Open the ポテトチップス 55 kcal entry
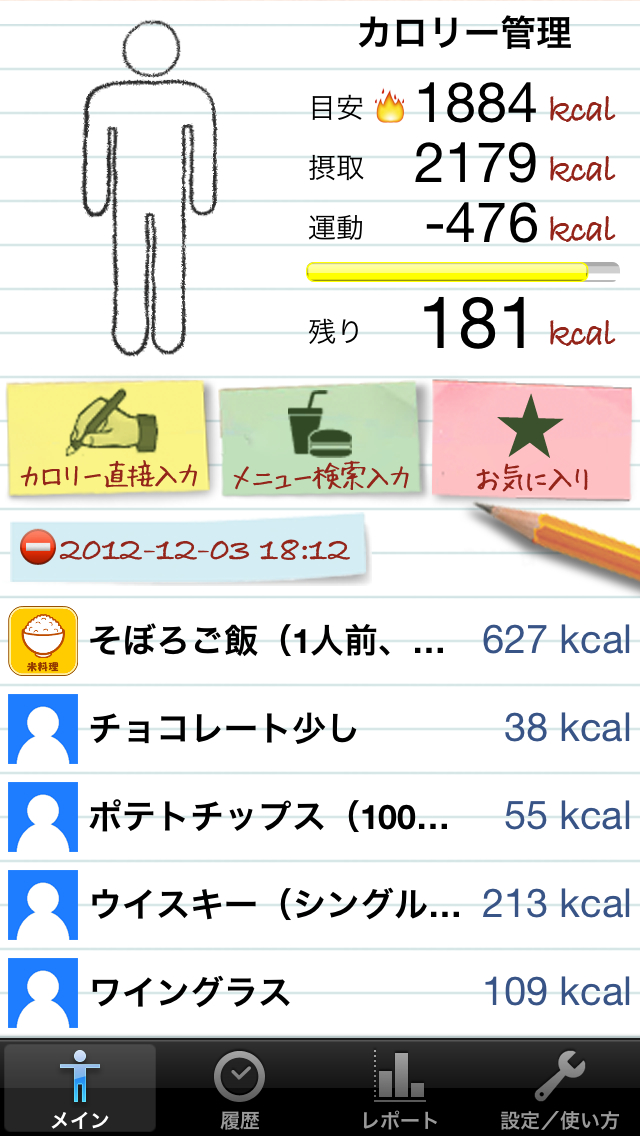The width and height of the screenshot is (640, 1136). (x=320, y=817)
